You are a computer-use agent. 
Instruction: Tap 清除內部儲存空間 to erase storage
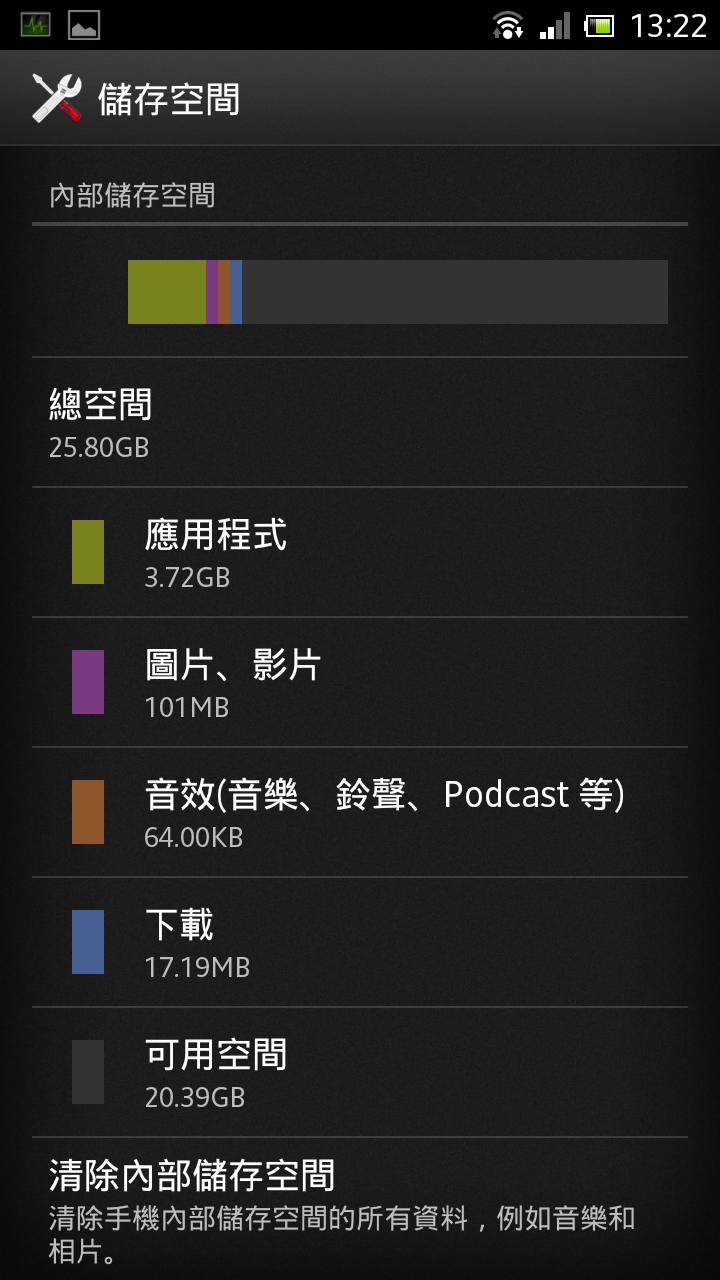pyautogui.click(x=360, y=1210)
